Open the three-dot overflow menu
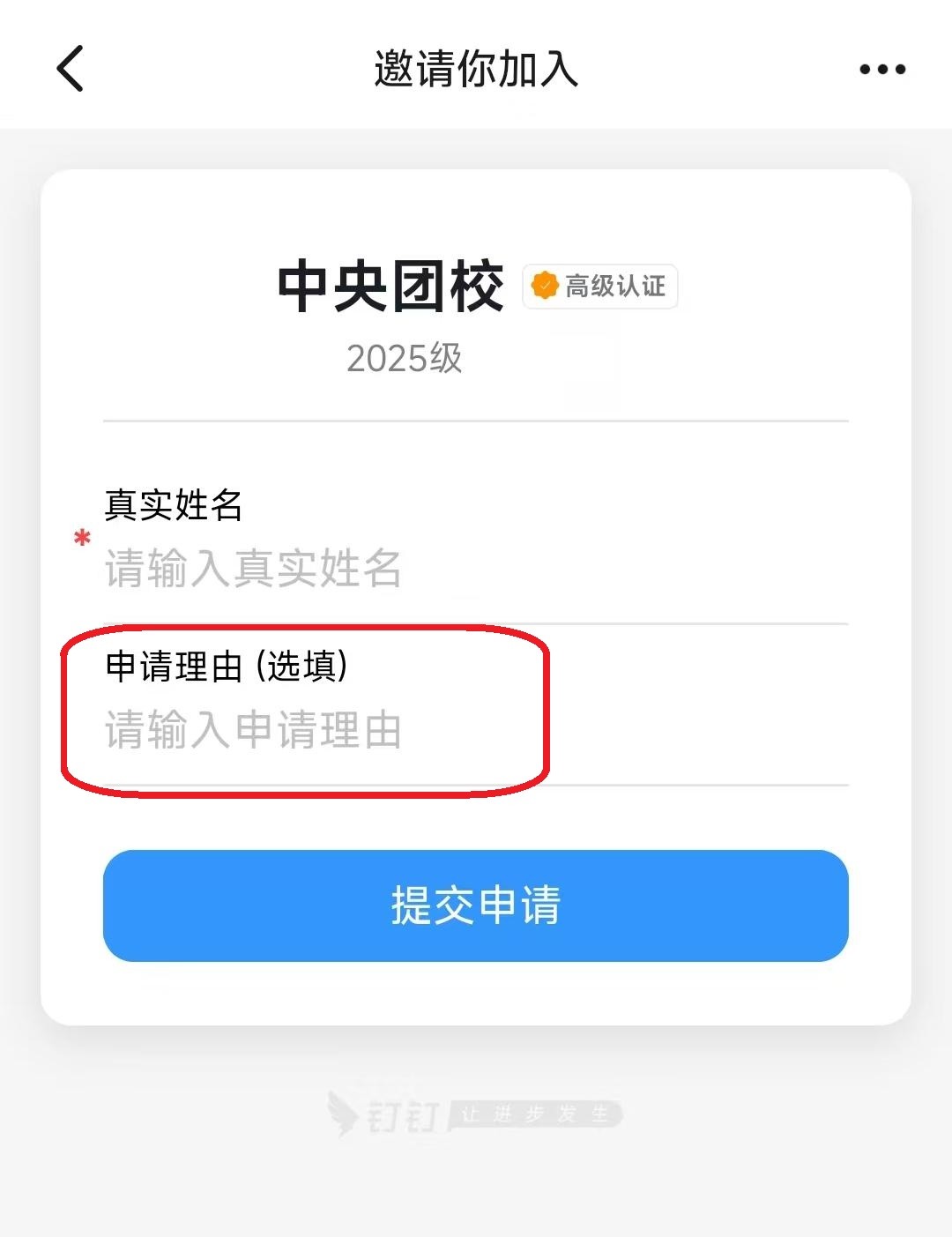952x1237 pixels. coord(882,70)
